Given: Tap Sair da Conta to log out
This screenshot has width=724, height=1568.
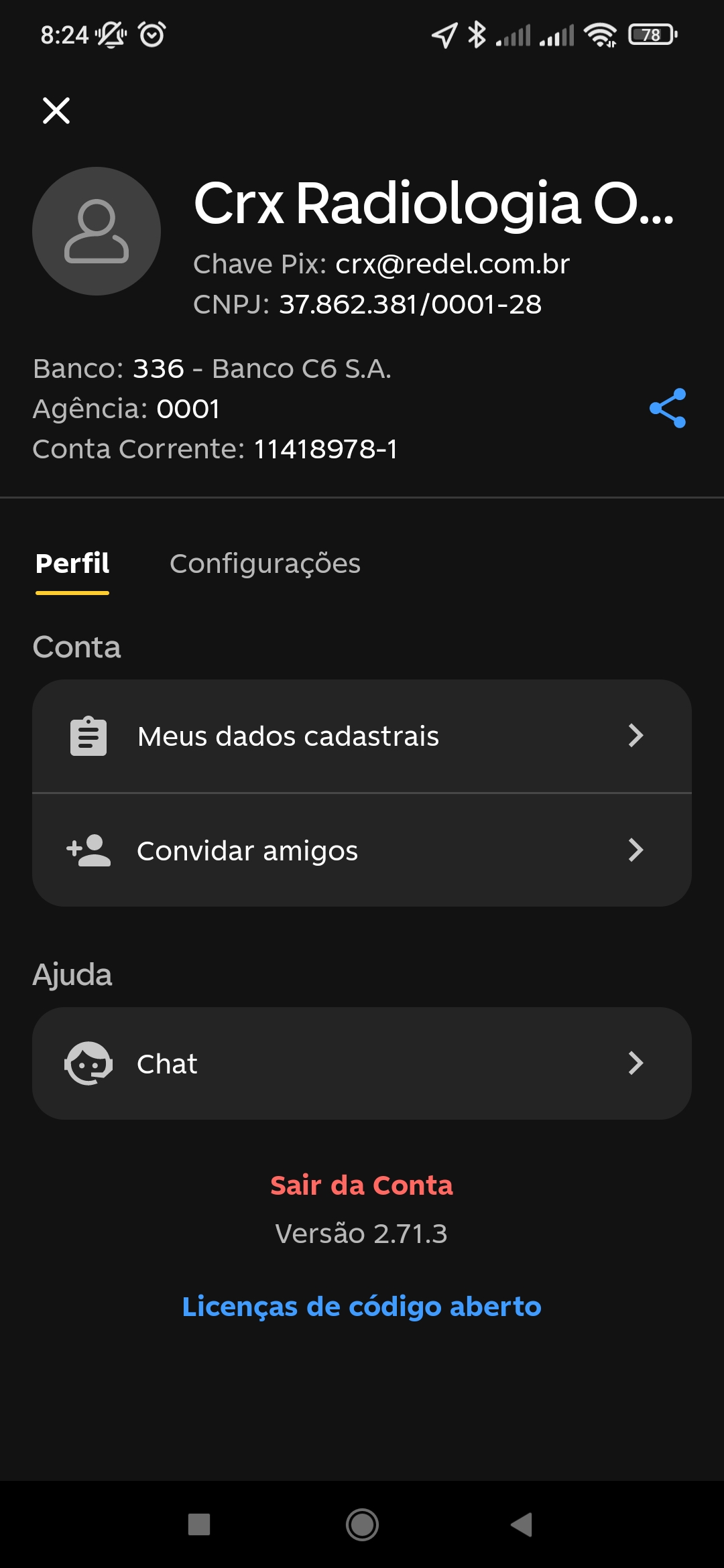Looking at the screenshot, I should coord(361,1185).
